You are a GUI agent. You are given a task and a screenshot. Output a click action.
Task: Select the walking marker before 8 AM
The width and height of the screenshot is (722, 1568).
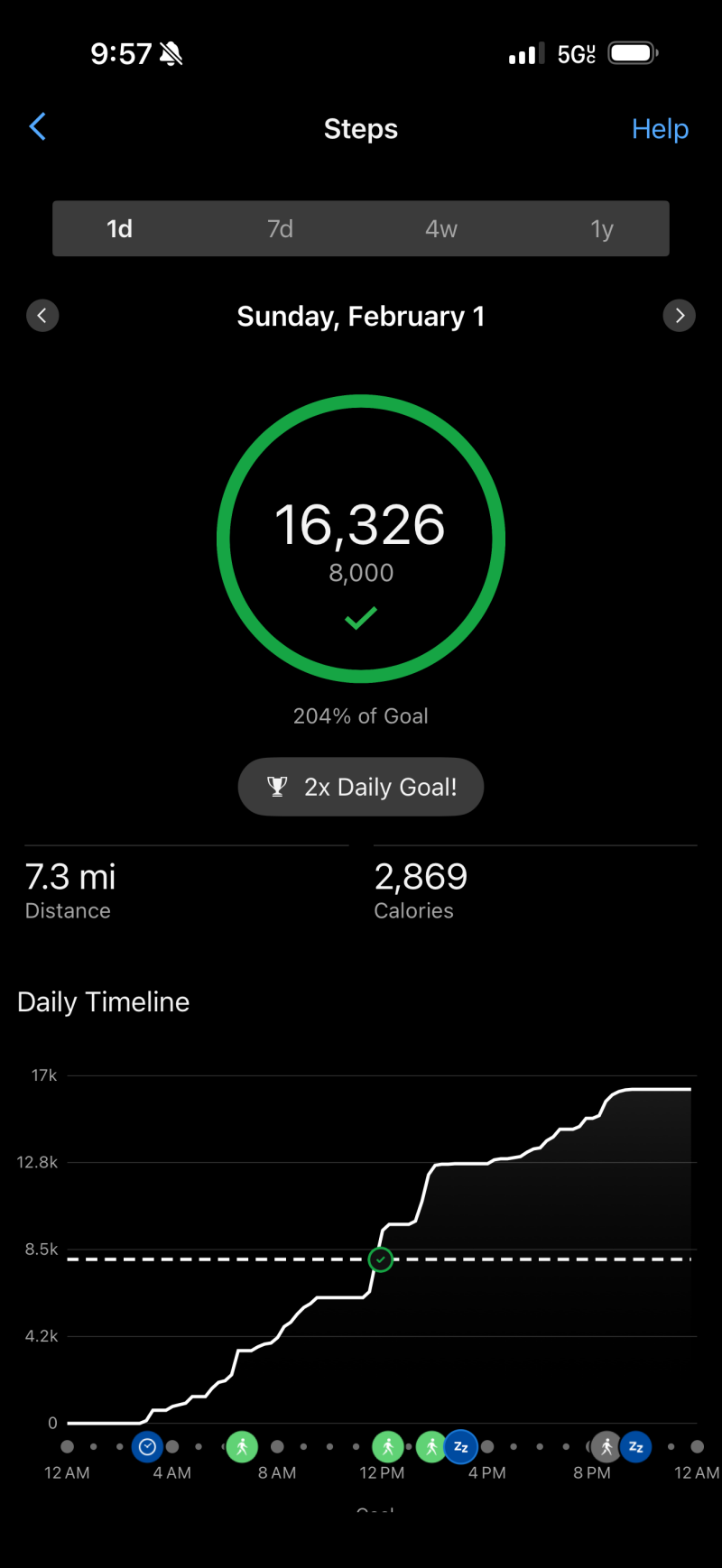coord(242,1447)
